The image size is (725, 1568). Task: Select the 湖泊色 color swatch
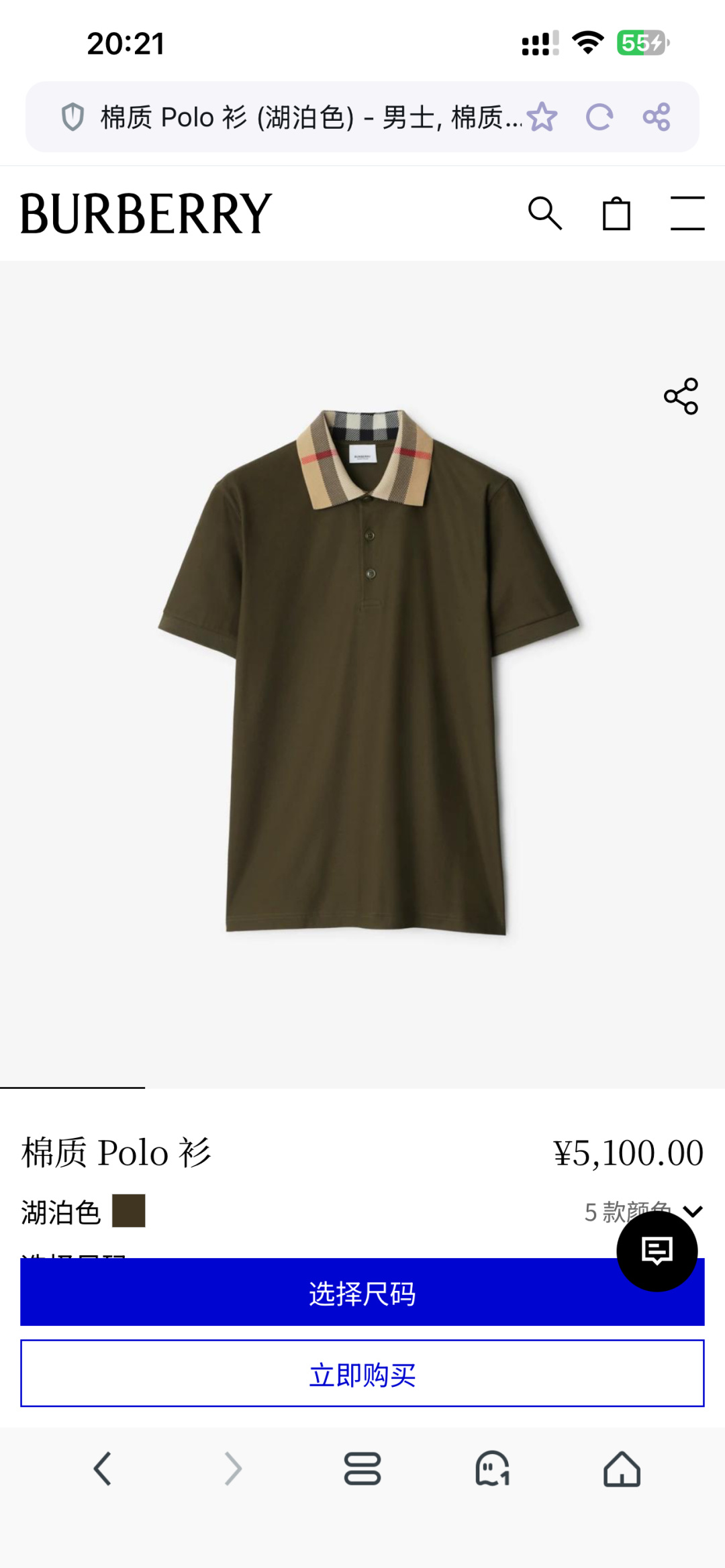tap(128, 1210)
